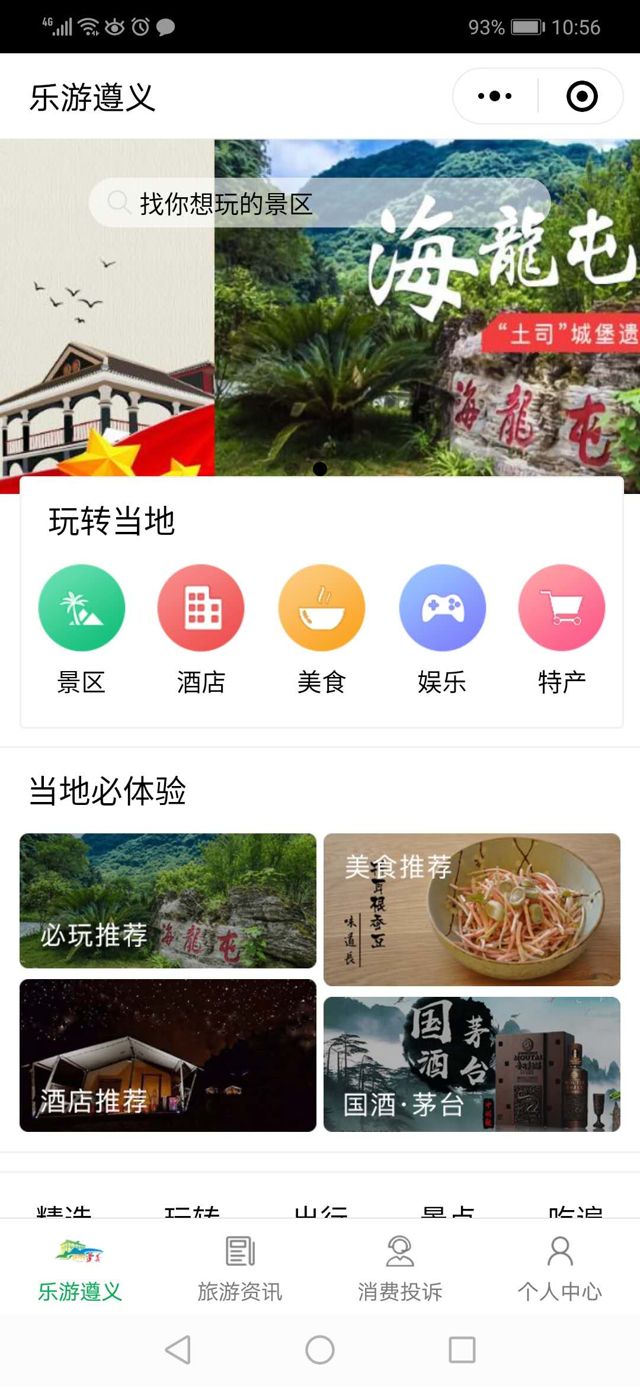Viewport: 640px width, 1386px height.
Task: Open the 景区 scenic spots category
Action: pos(81,608)
